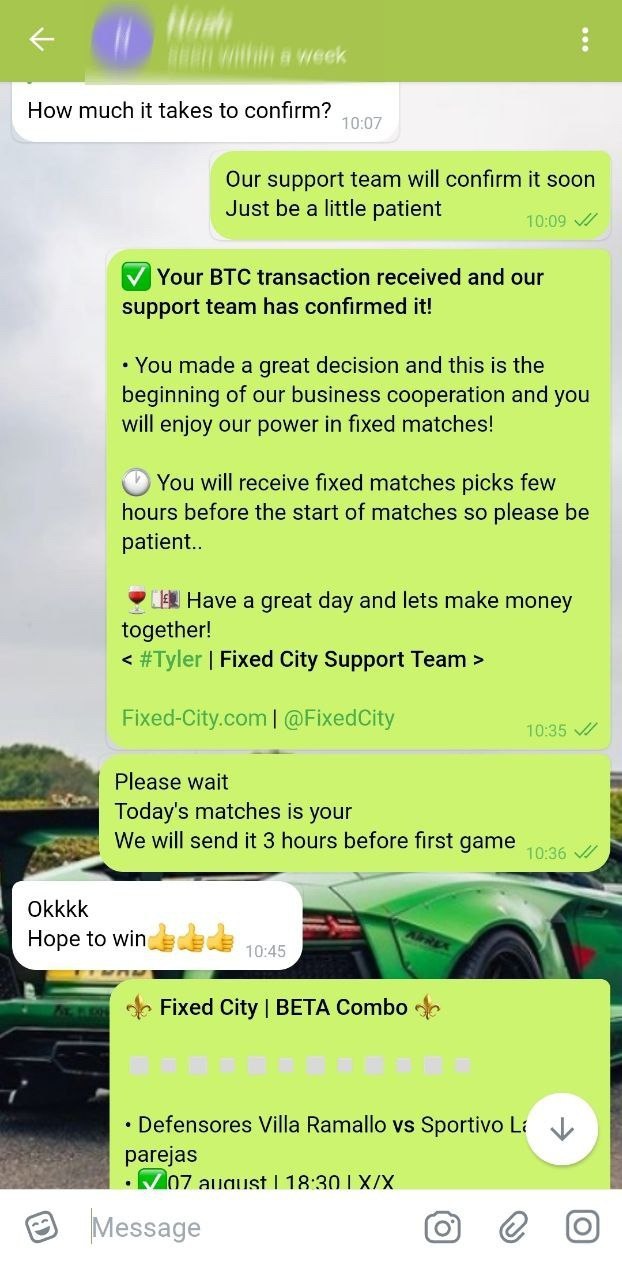Screen dimensions: 622x1280
Task: Open the contact's profile from the header avatar
Action: tap(122, 42)
